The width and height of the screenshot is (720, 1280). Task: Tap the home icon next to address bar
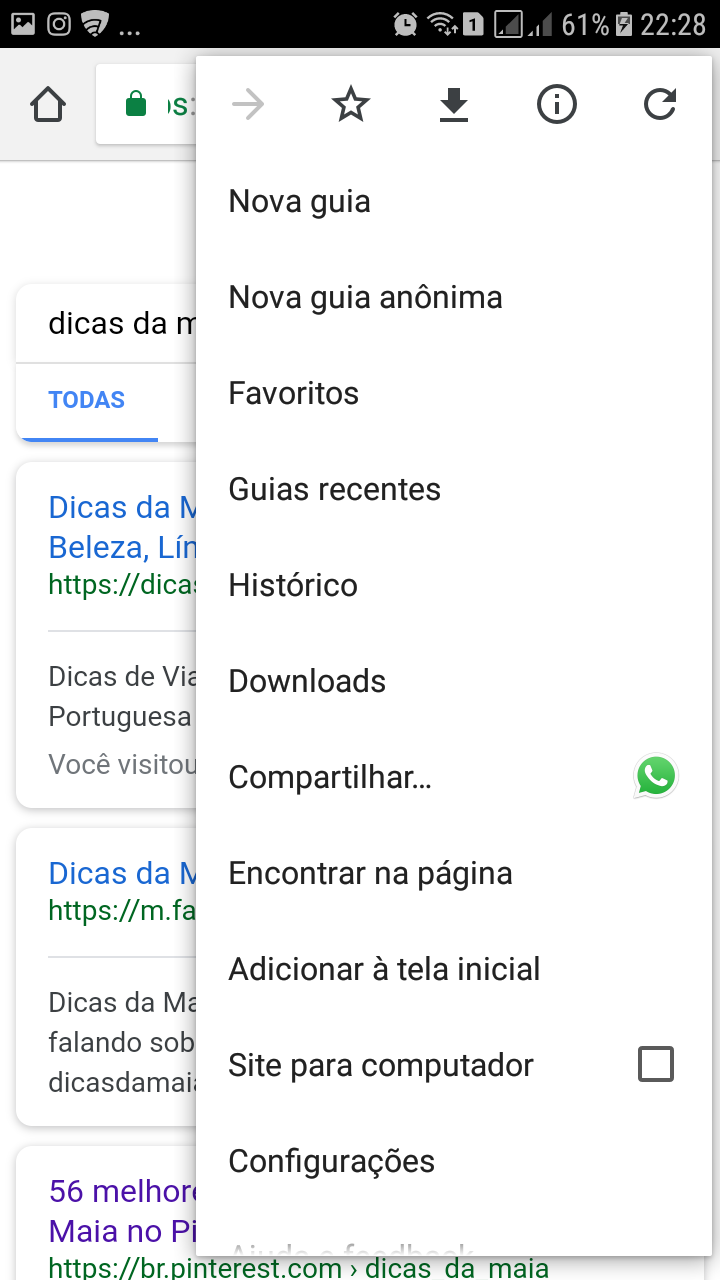point(47,103)
